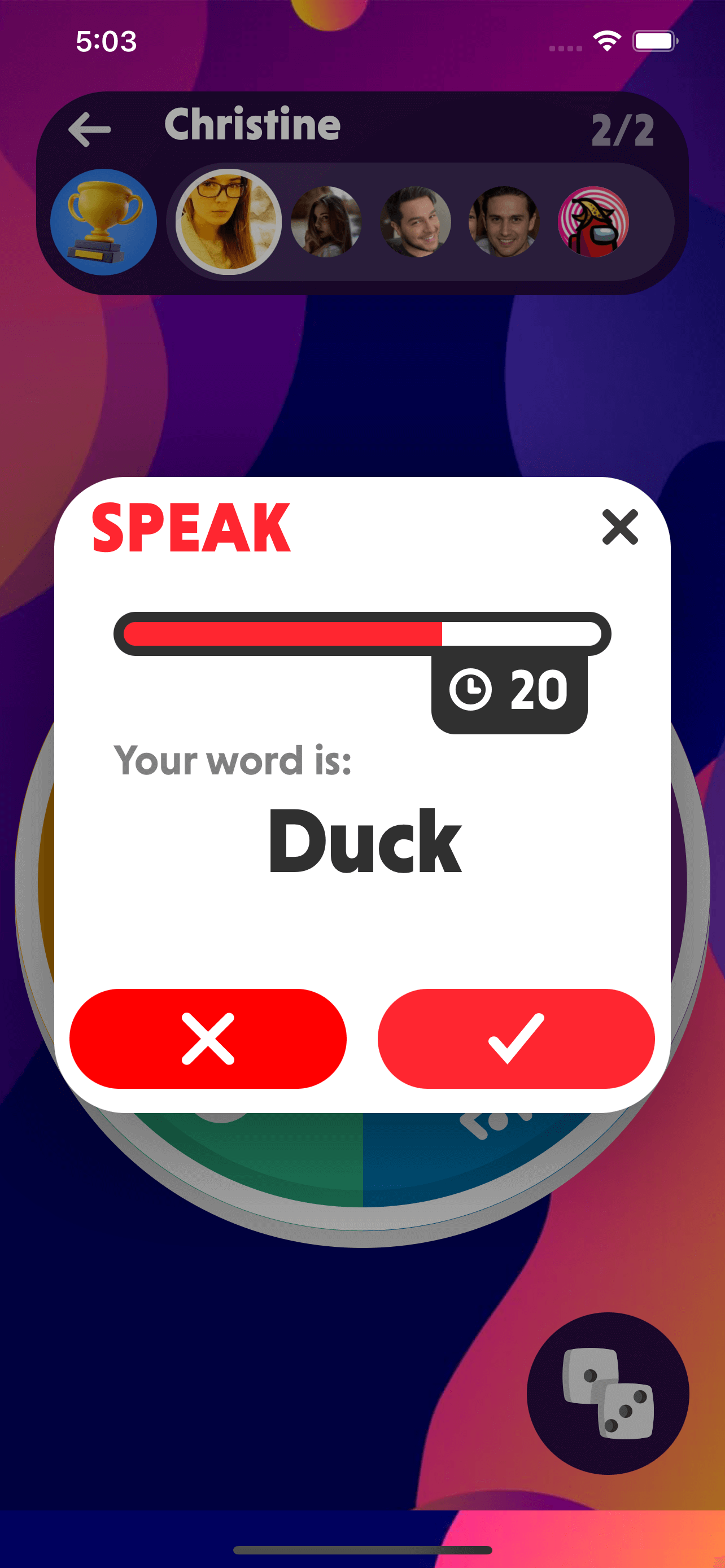Select the red crewmate avatar
725x1568 pixels.
click(x=593, y=222)
